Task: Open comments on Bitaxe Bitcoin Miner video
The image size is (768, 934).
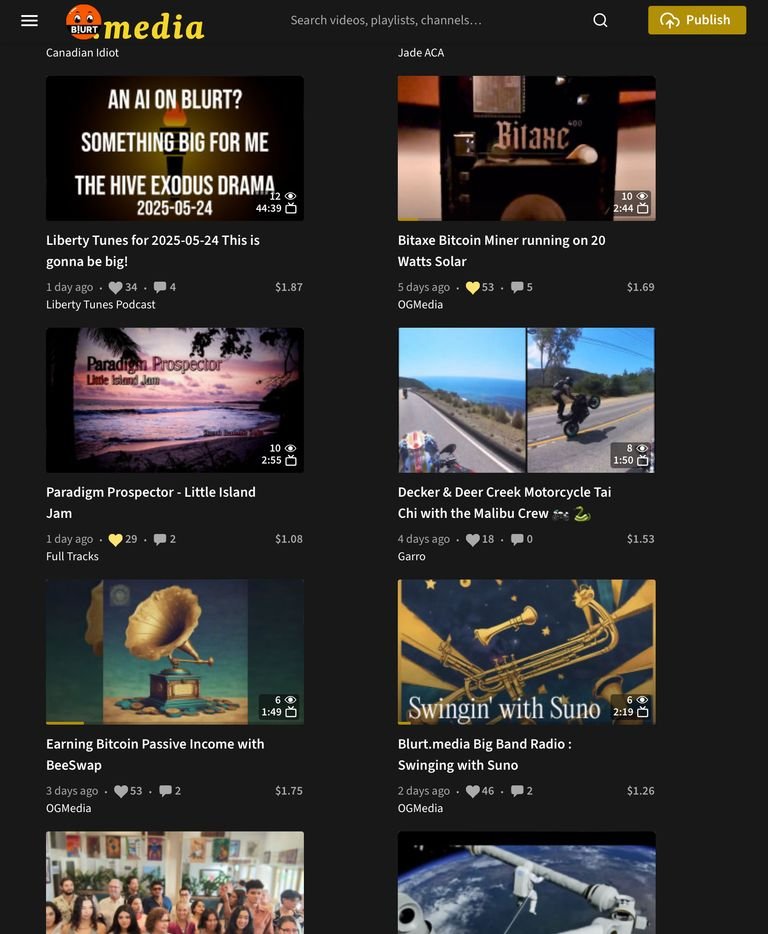Action: point(517,287)
